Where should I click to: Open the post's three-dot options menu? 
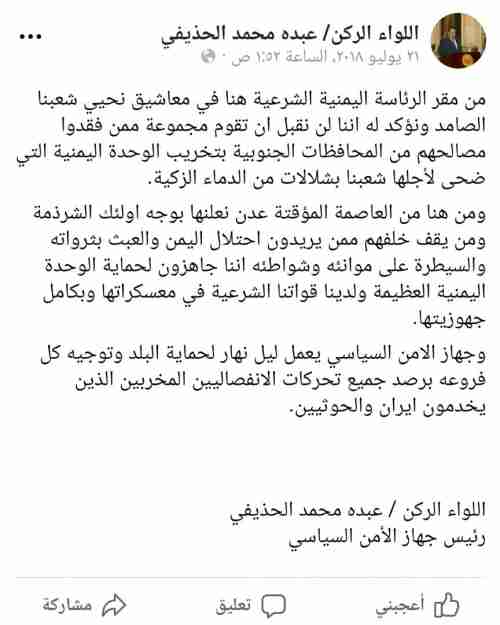[x=30, y=36]
